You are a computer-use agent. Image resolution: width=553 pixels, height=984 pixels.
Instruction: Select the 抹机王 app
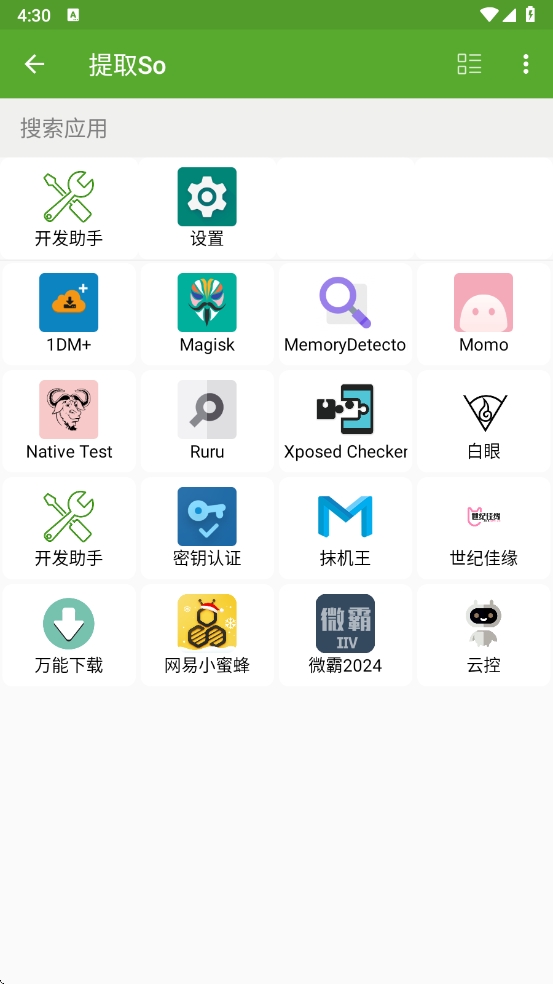pyautogui.click(x=345, y=528)
